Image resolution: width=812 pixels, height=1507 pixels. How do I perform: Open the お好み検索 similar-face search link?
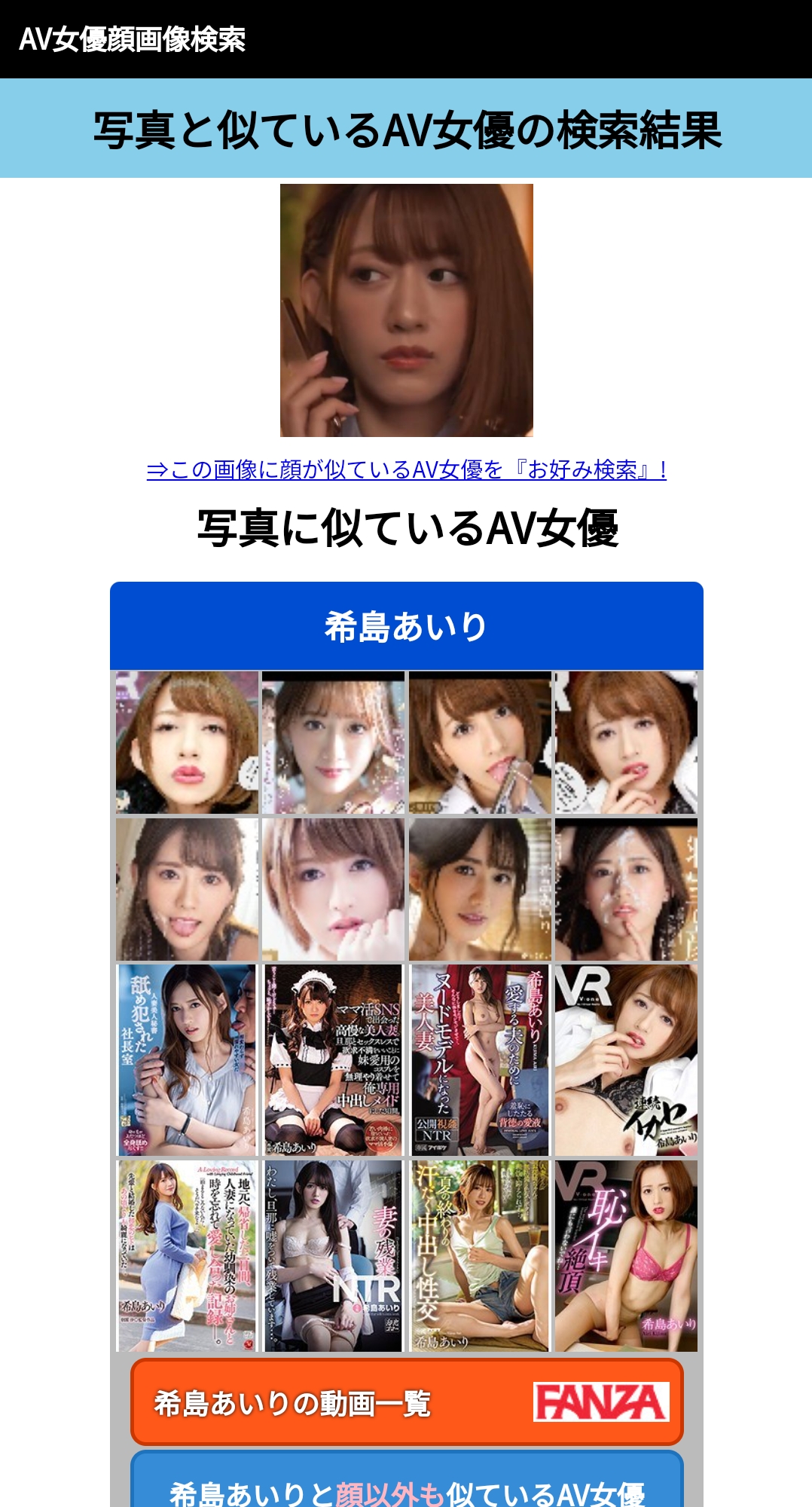click(406, 471)
